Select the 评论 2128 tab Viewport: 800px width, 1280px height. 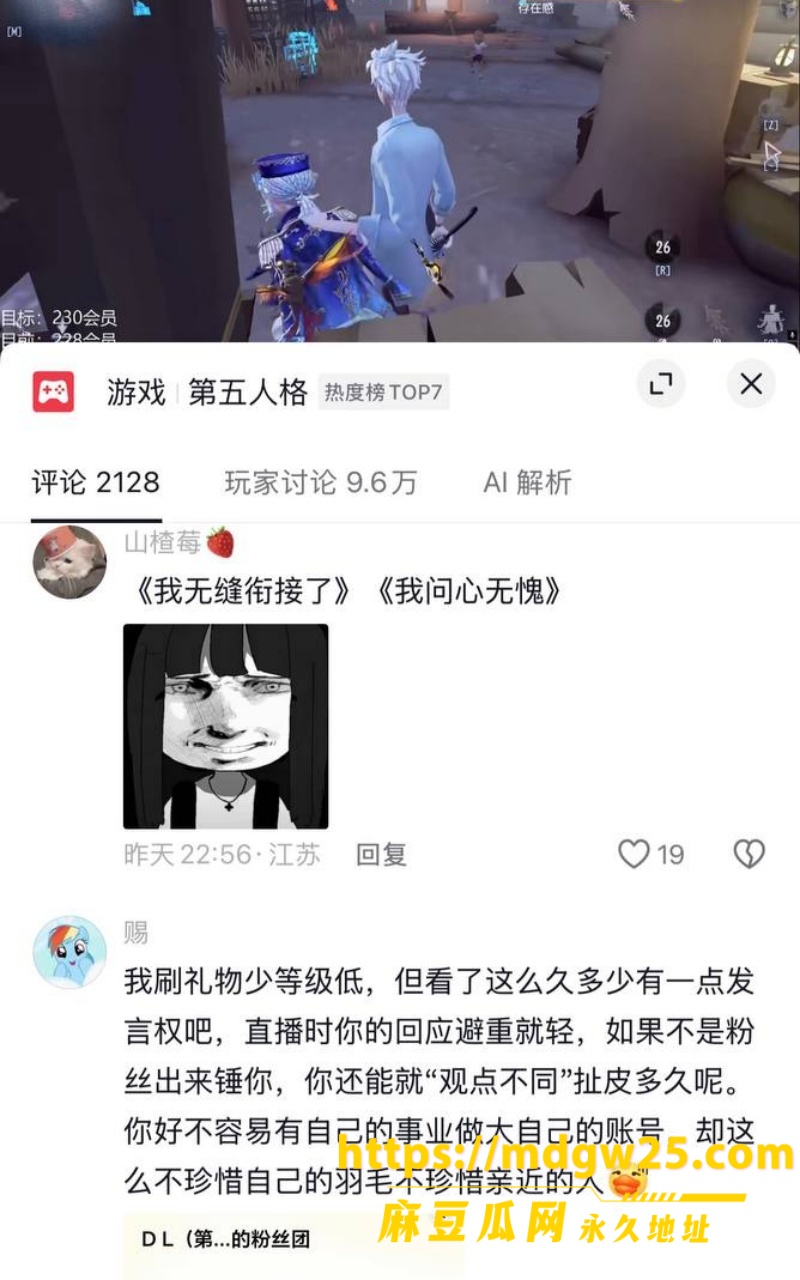pos(96,482)
